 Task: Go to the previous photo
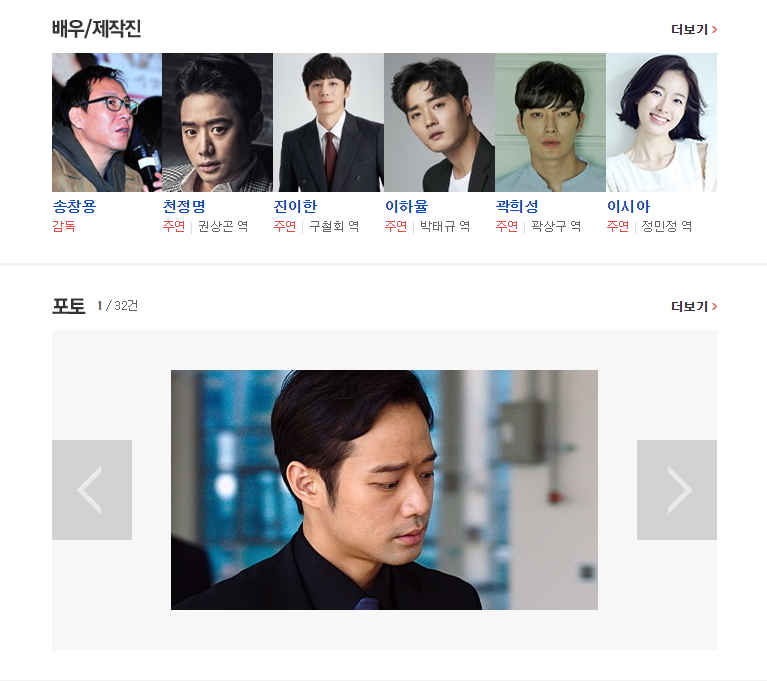[92, 490]
